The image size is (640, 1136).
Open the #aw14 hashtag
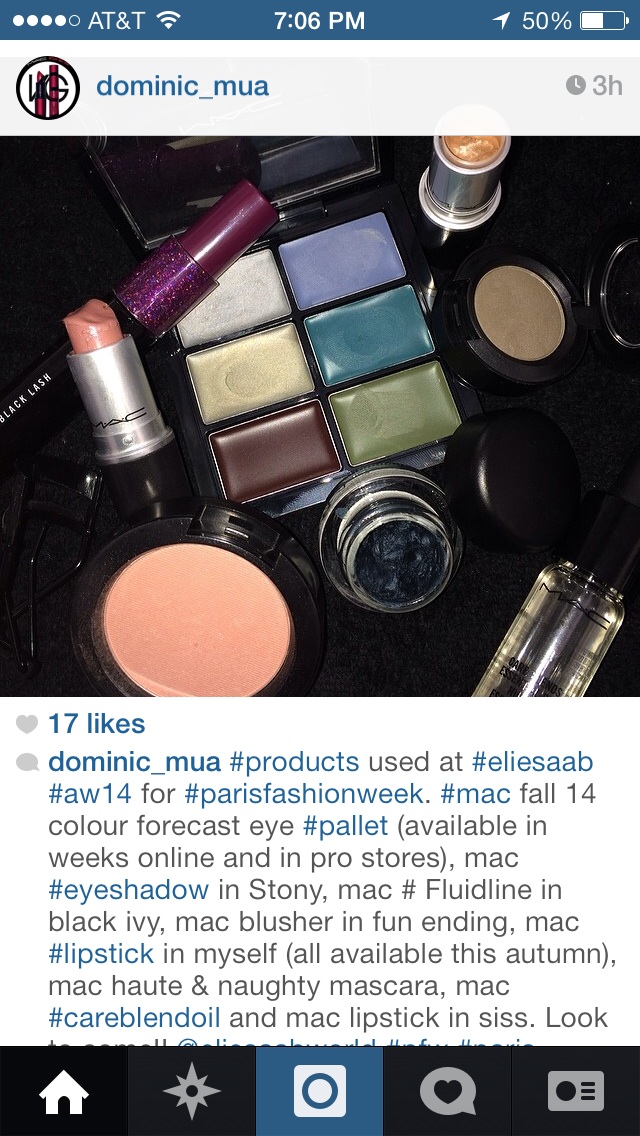[90, 793]
